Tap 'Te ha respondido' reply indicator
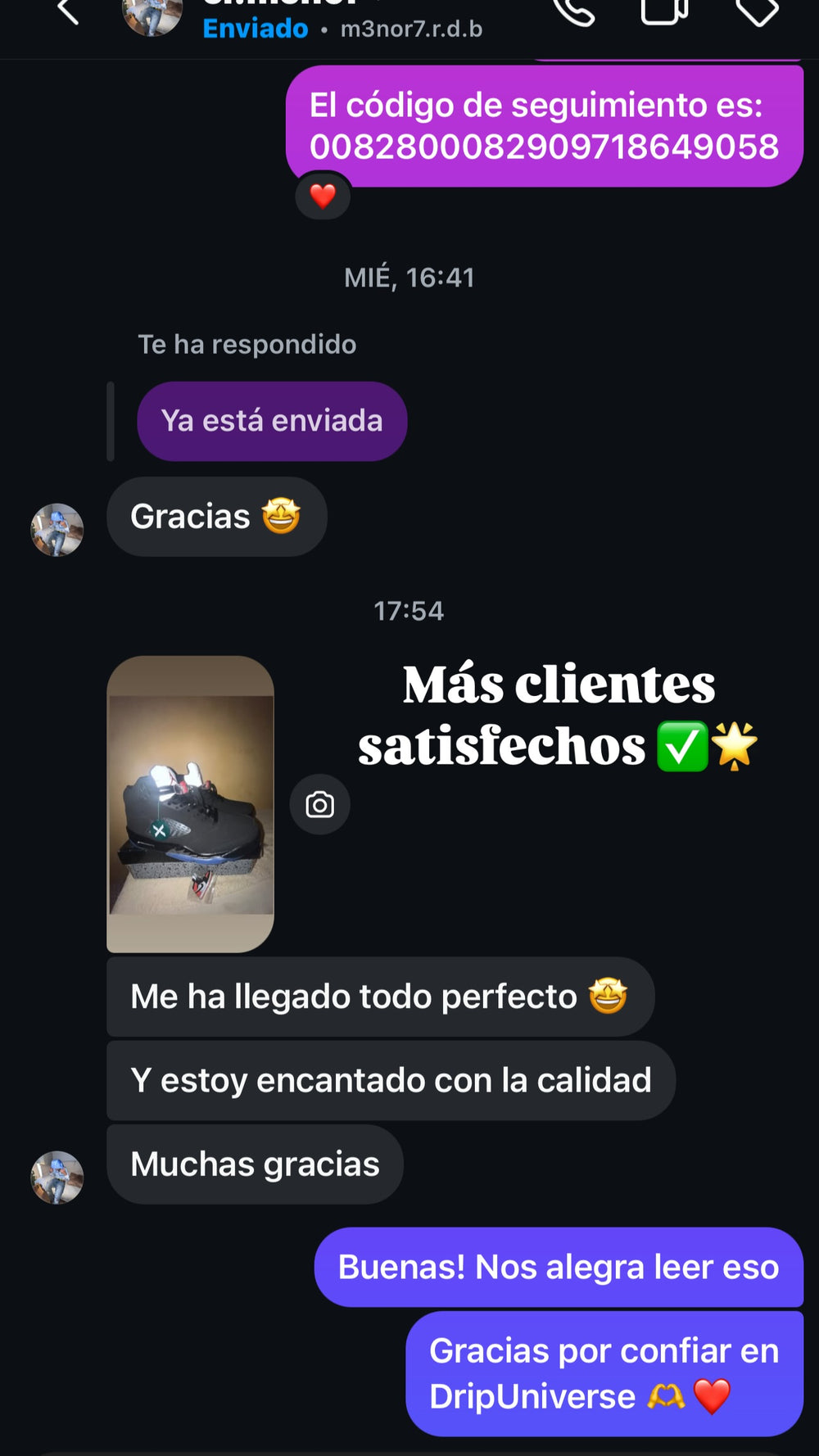This screenshot has width=819, height=1456. pos(247,345)
